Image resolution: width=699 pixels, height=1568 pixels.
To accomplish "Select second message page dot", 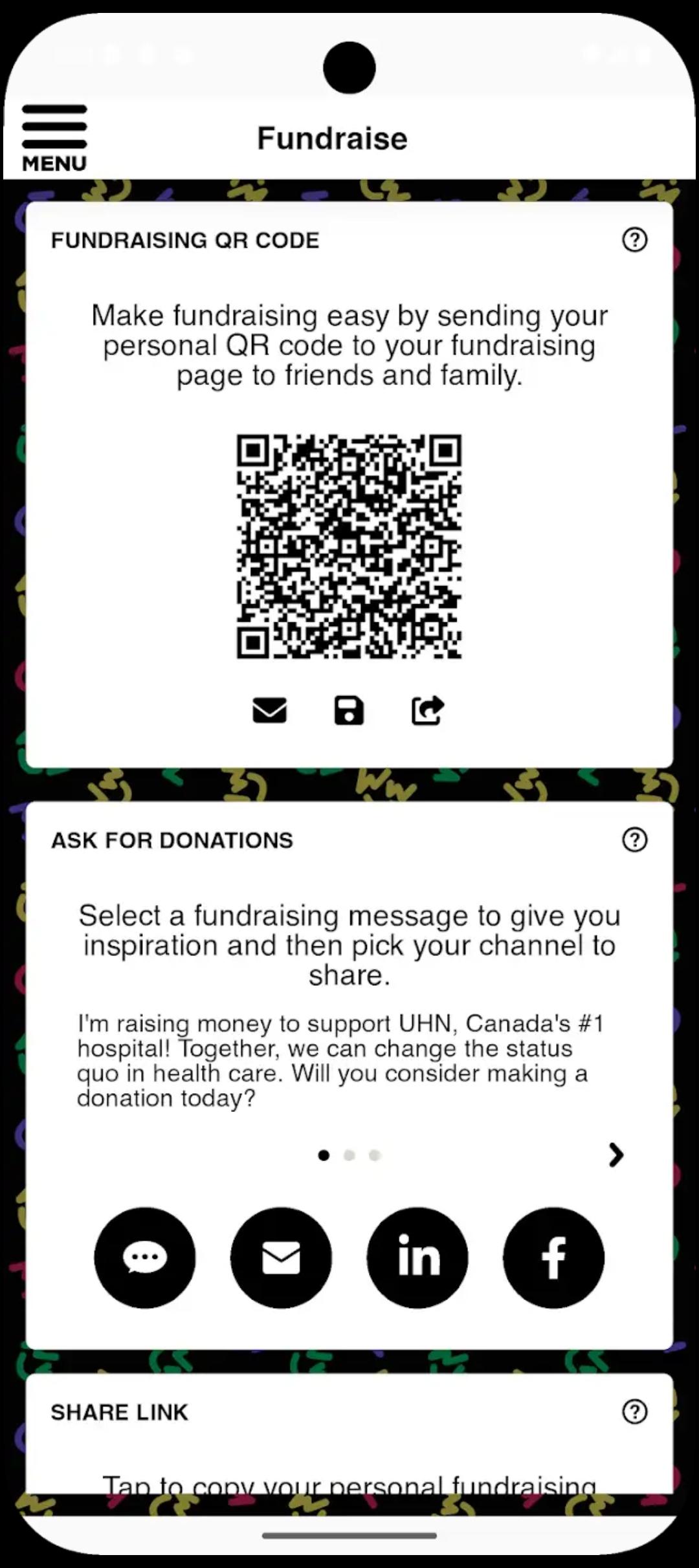I will (x=349, y=1155).
